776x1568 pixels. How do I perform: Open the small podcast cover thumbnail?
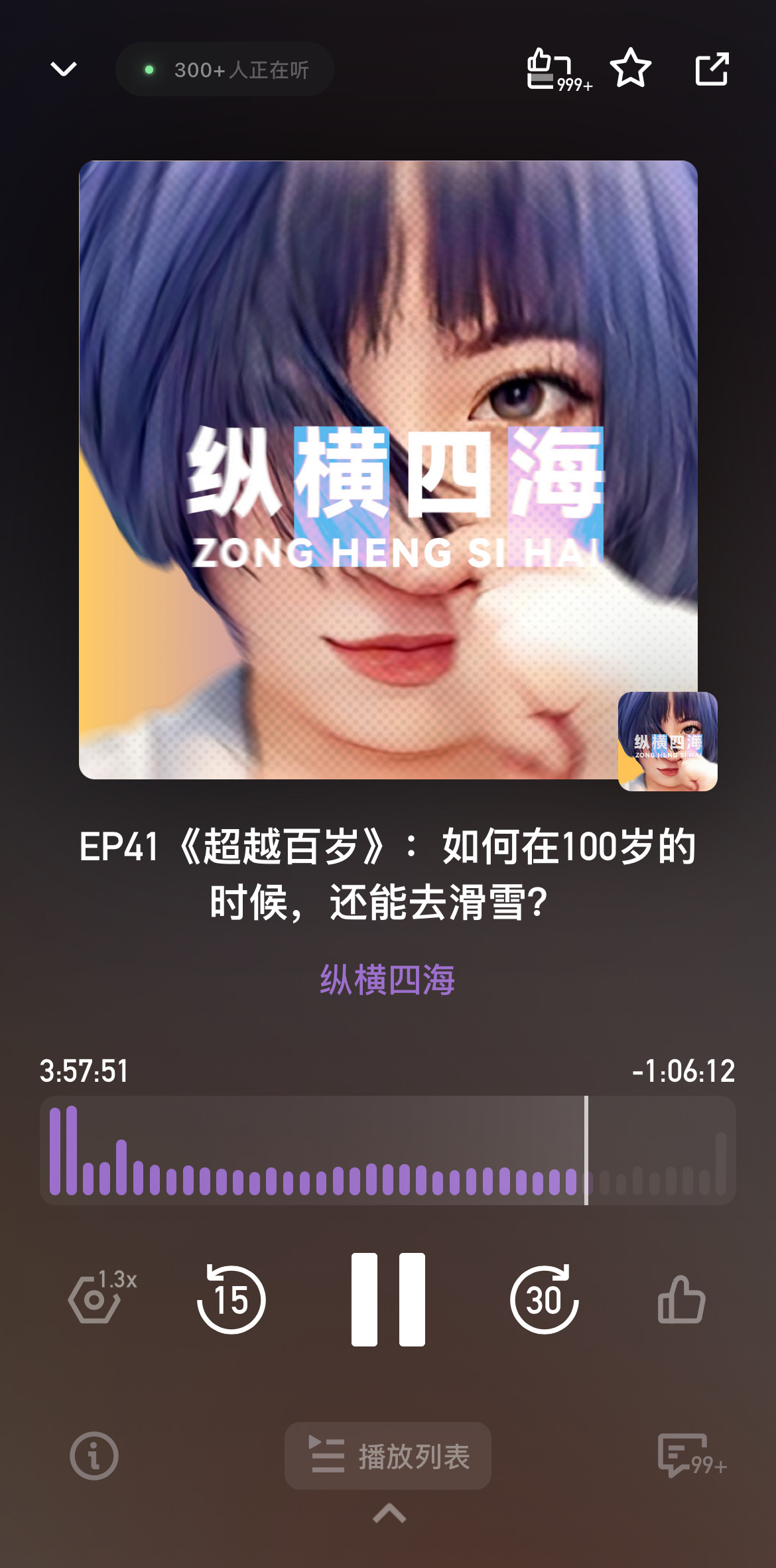point(667,741)
